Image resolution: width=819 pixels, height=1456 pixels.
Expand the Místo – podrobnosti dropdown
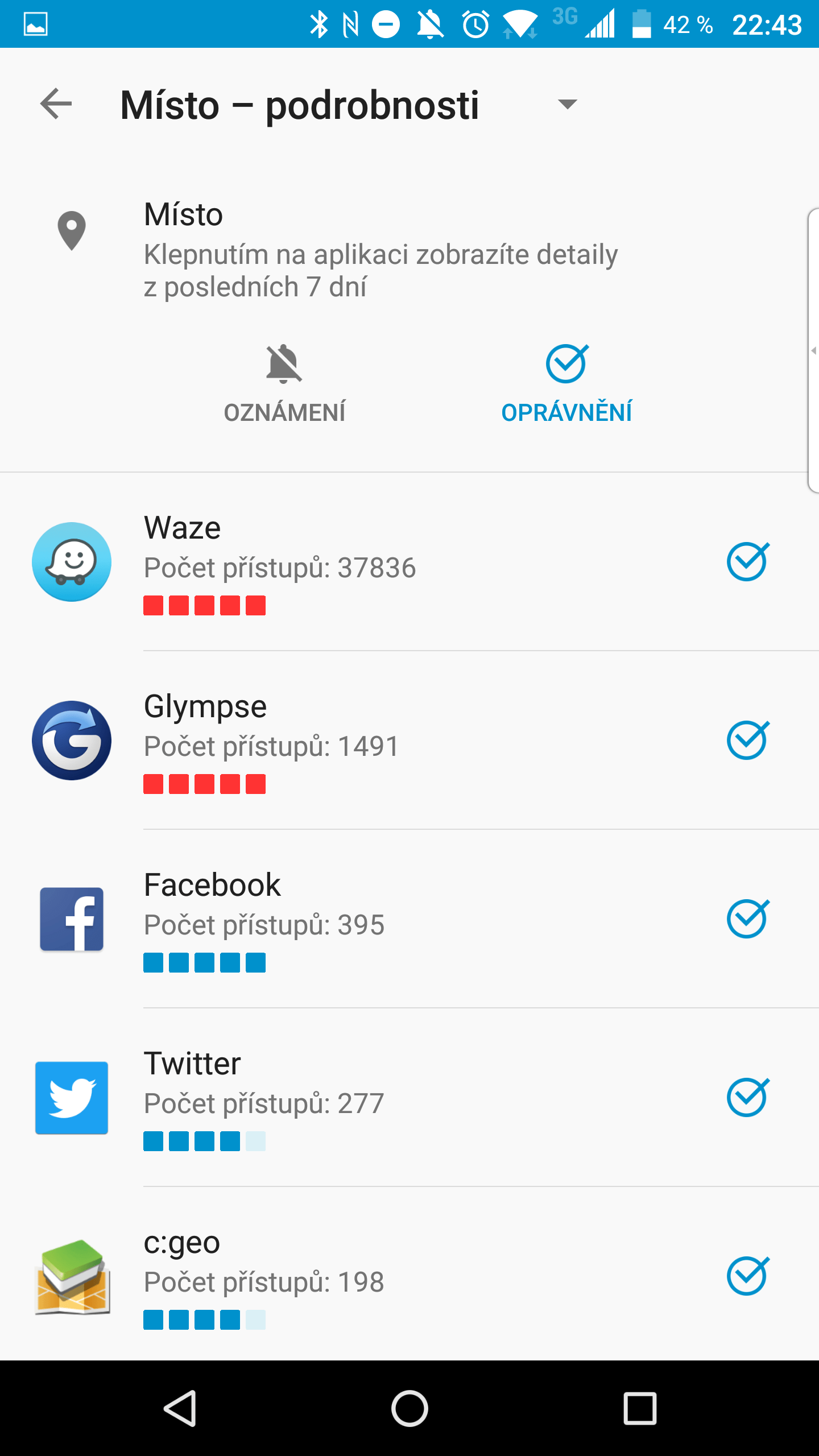567,104
